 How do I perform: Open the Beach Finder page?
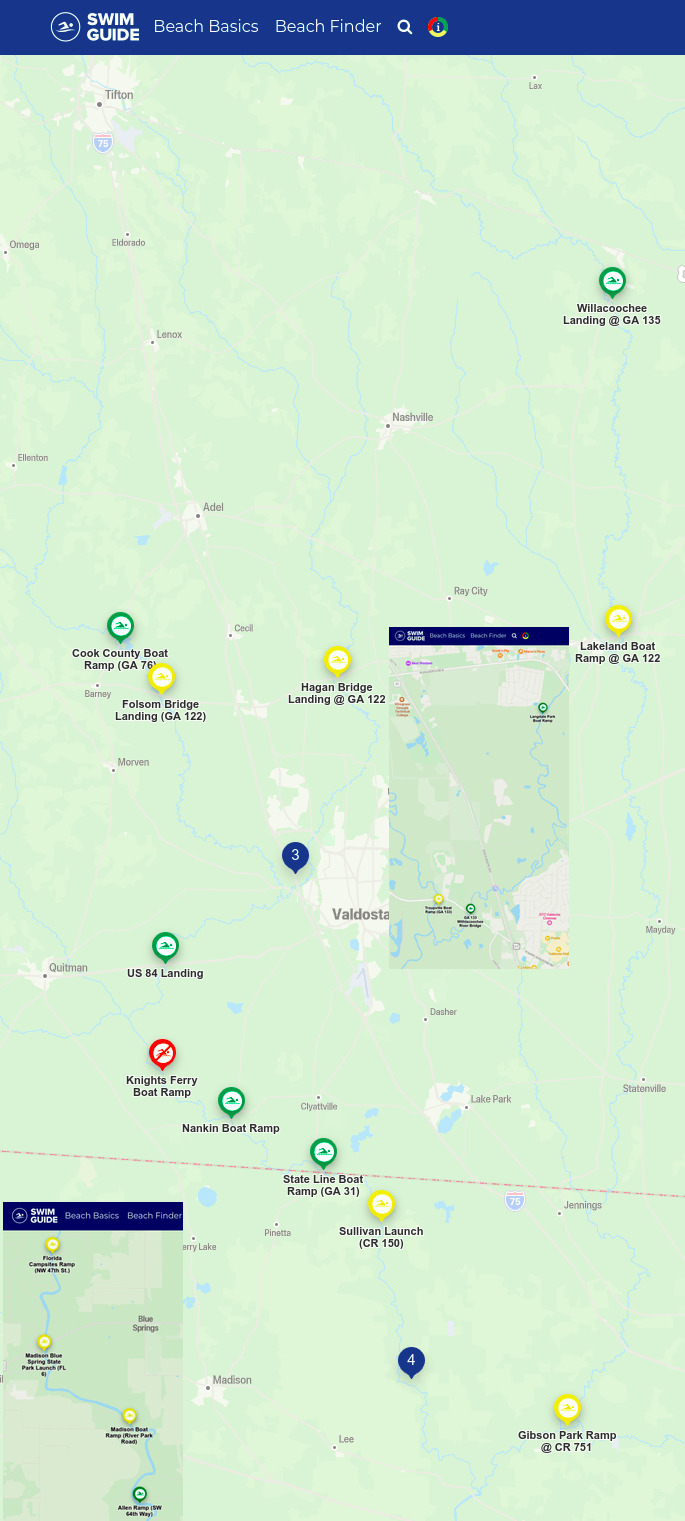[328, 27]
